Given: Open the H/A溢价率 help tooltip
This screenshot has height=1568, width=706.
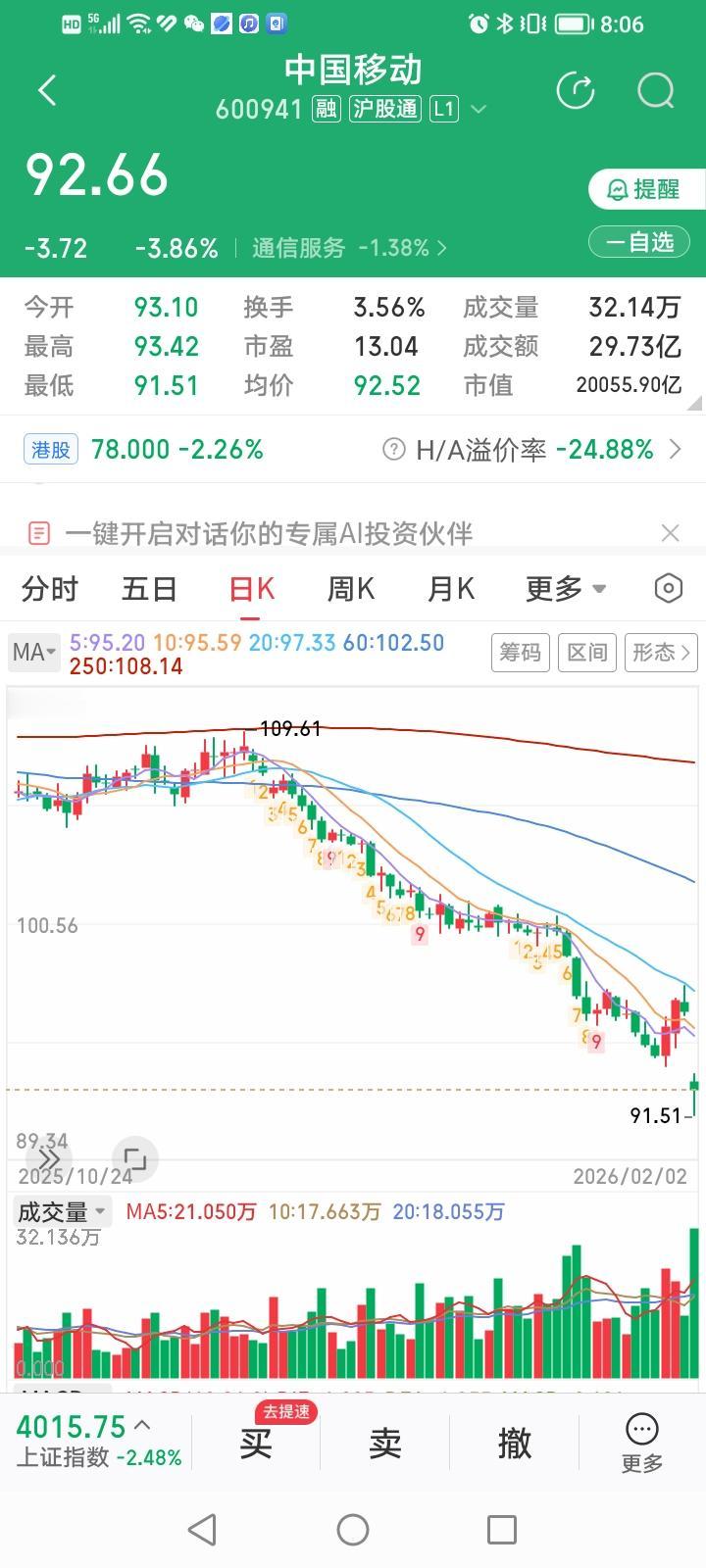Looking at the screenshot, I should pos(392,449).
